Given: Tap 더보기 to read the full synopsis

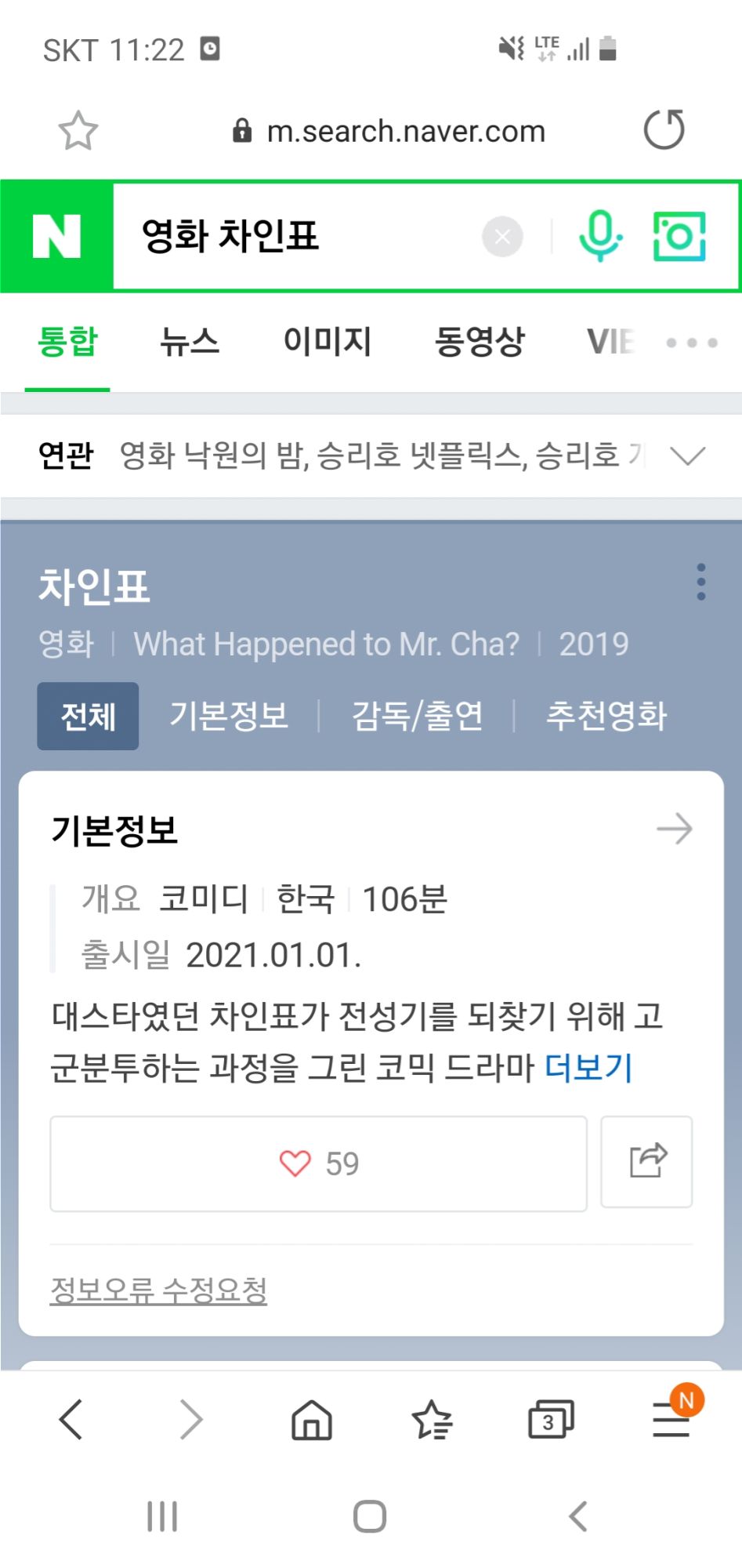Looking at the screenshot, I should click(588, 1067).
